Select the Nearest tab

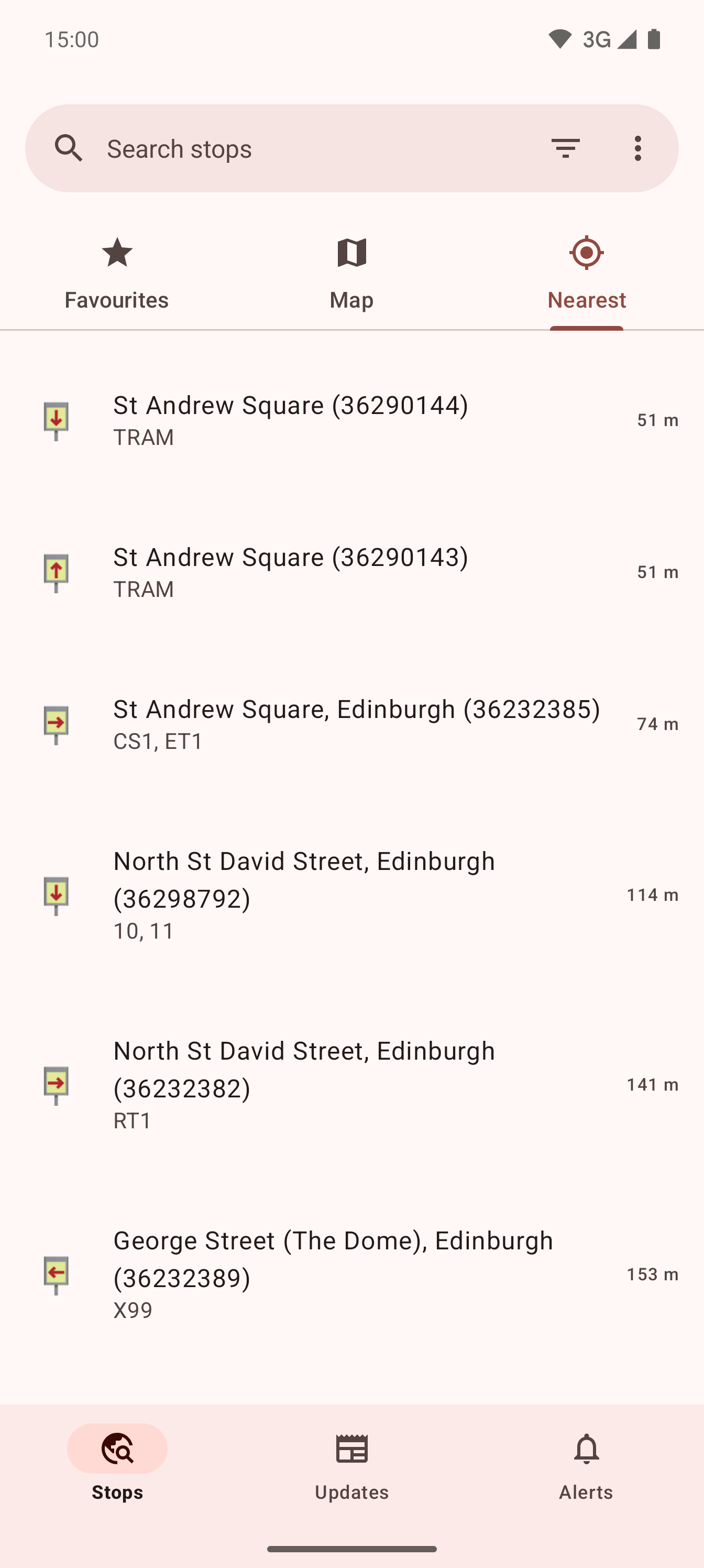587,274
